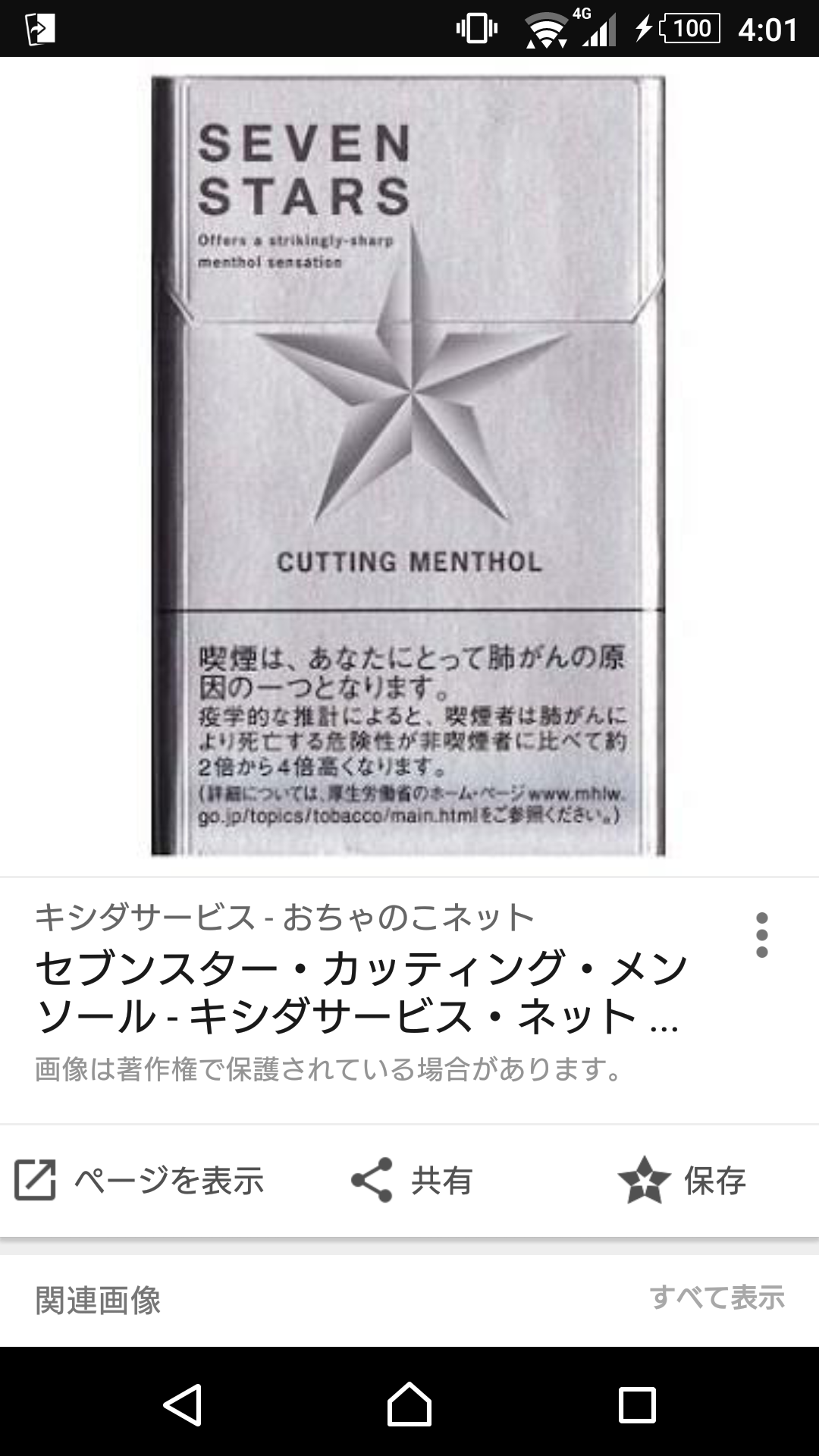The height and width of the screenshot is (1456, 819).
Task: Open recent apps from the navigation bar
Action: tap(636, 1404)
